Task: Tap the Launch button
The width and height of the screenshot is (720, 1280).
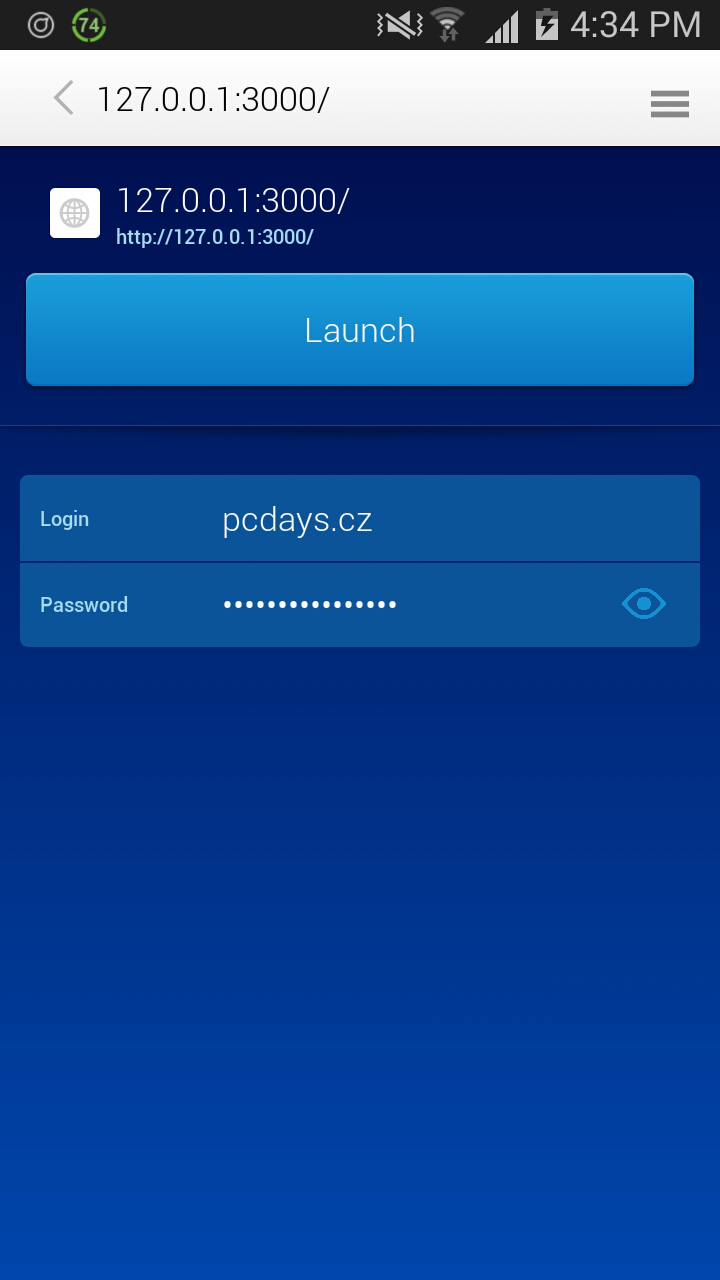Action: [x=360, y=330]
